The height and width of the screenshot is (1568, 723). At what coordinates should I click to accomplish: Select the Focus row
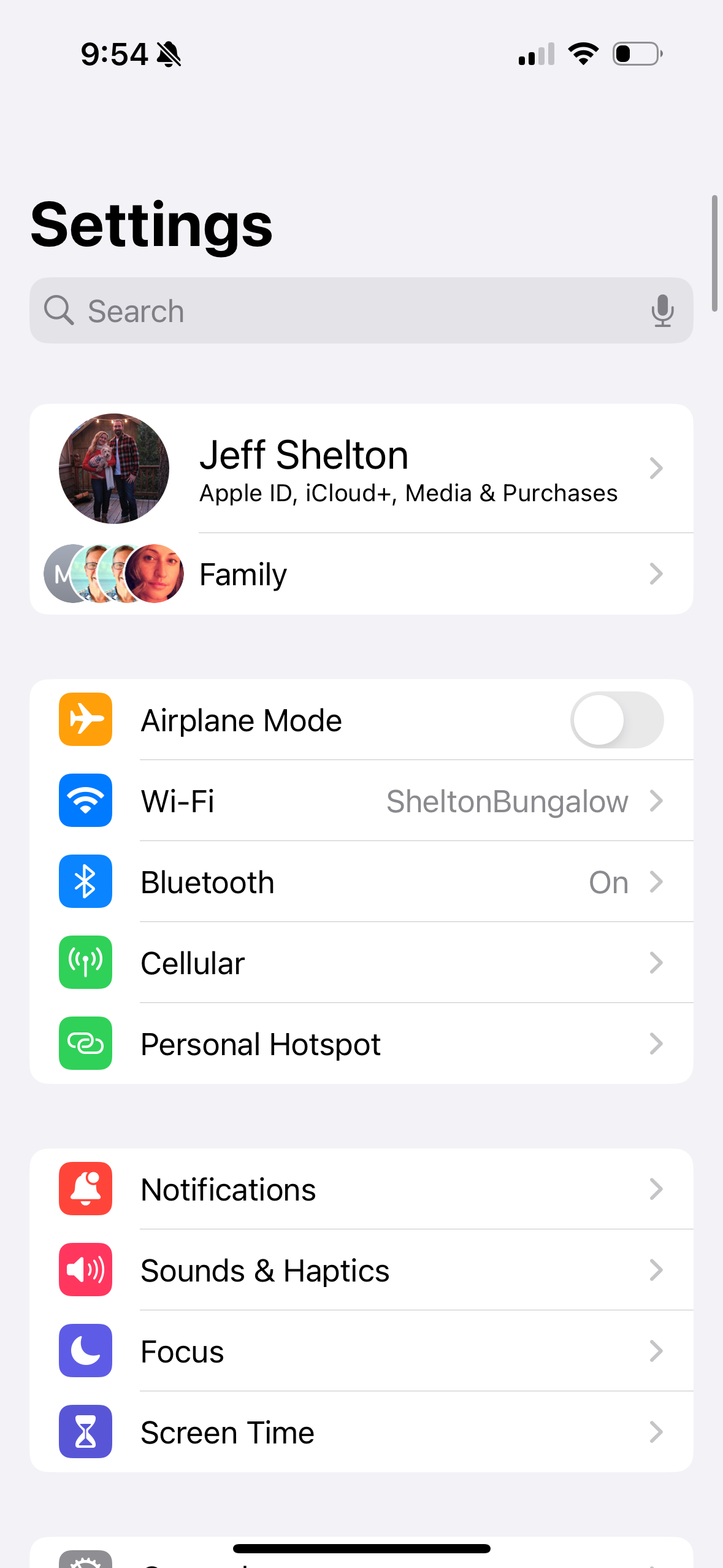[x=361, y=1351]
